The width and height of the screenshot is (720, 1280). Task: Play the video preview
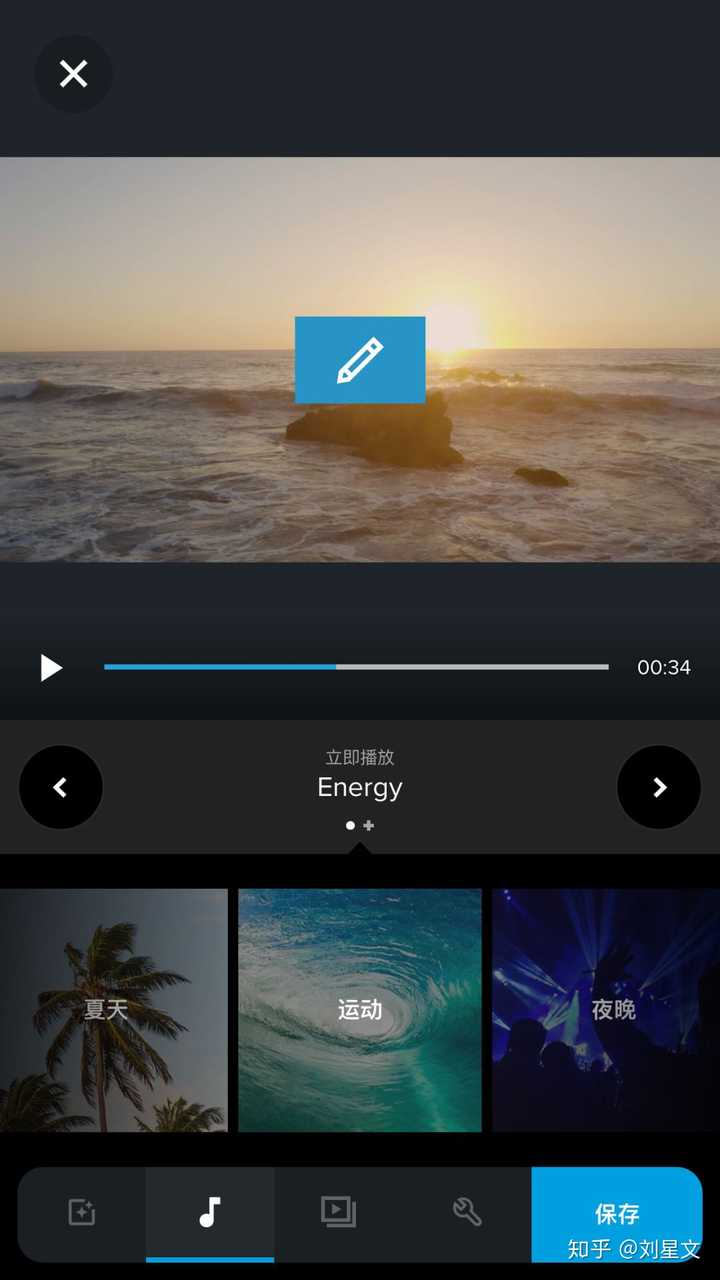[x=51, y=668]
